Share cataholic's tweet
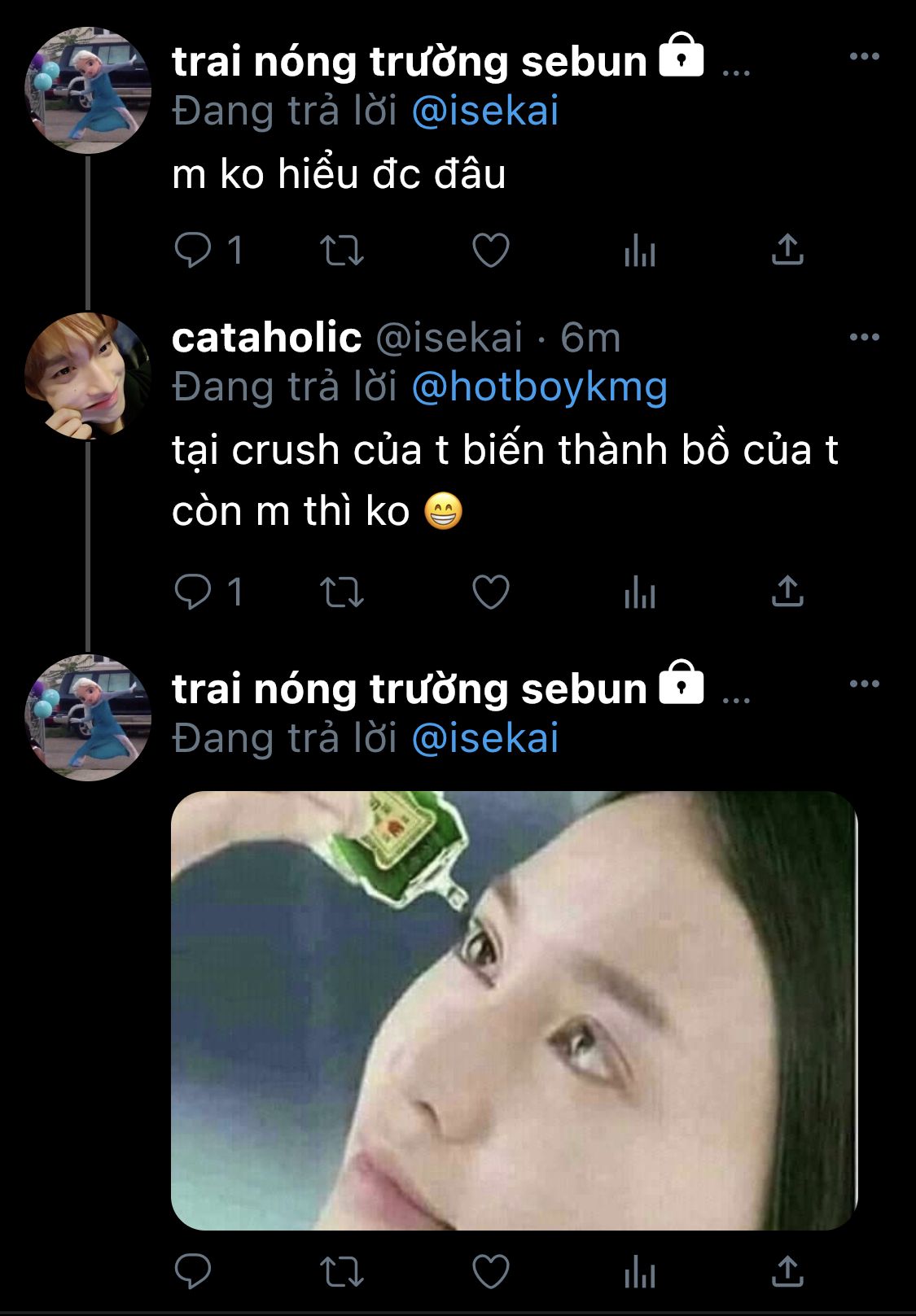This screenshot has width=916, height=1316. tap(787, 592)
